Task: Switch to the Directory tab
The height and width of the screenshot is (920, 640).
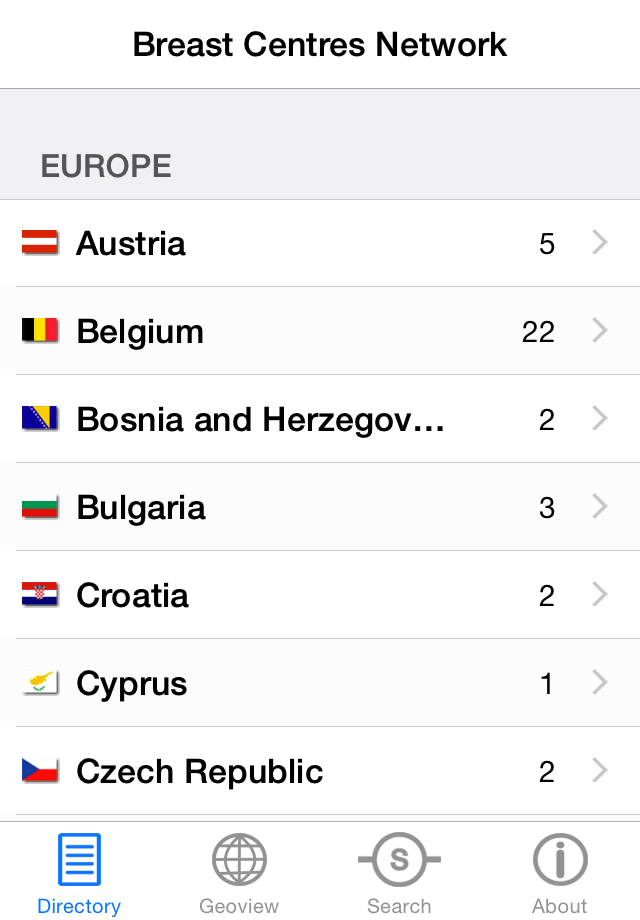Action: (79, 873)
